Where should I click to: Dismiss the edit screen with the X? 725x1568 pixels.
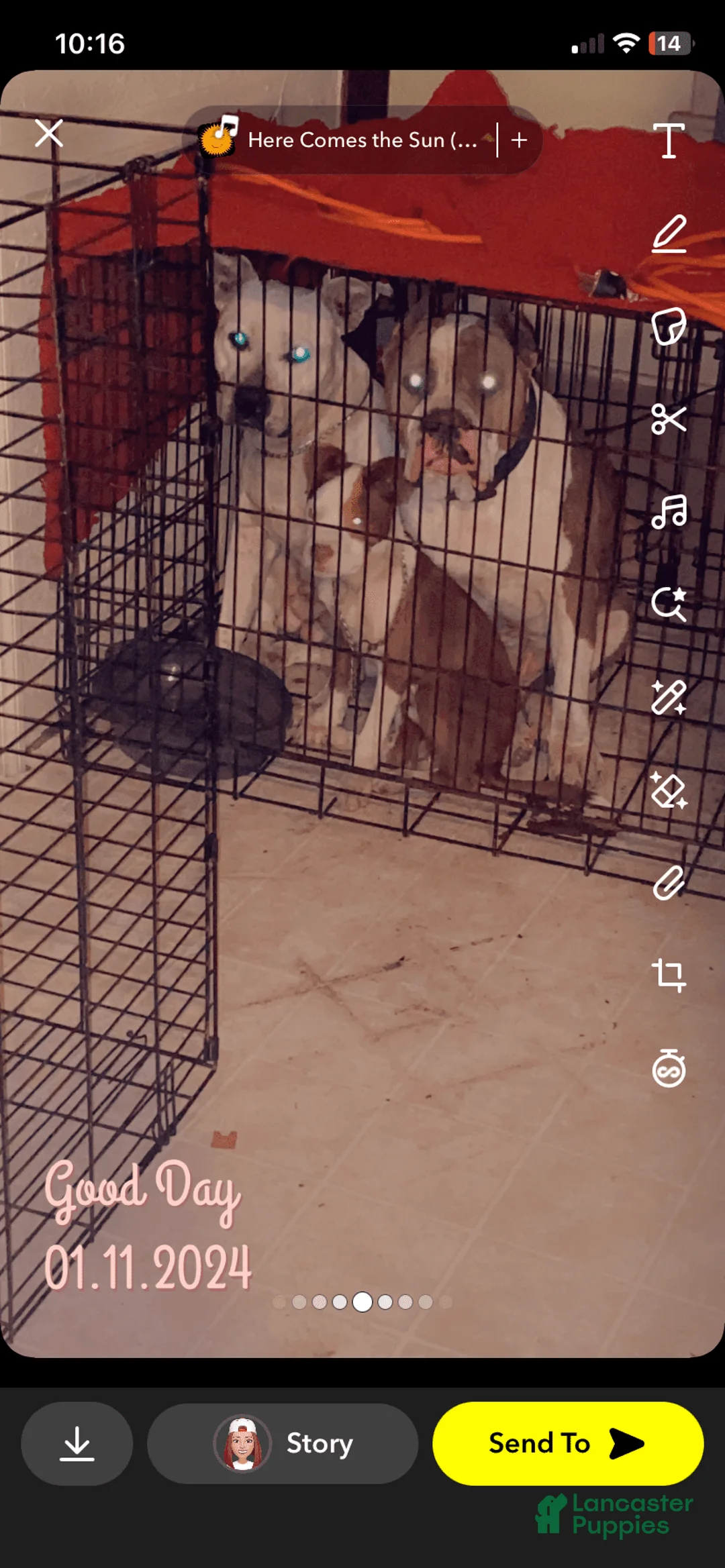(48, 133)
